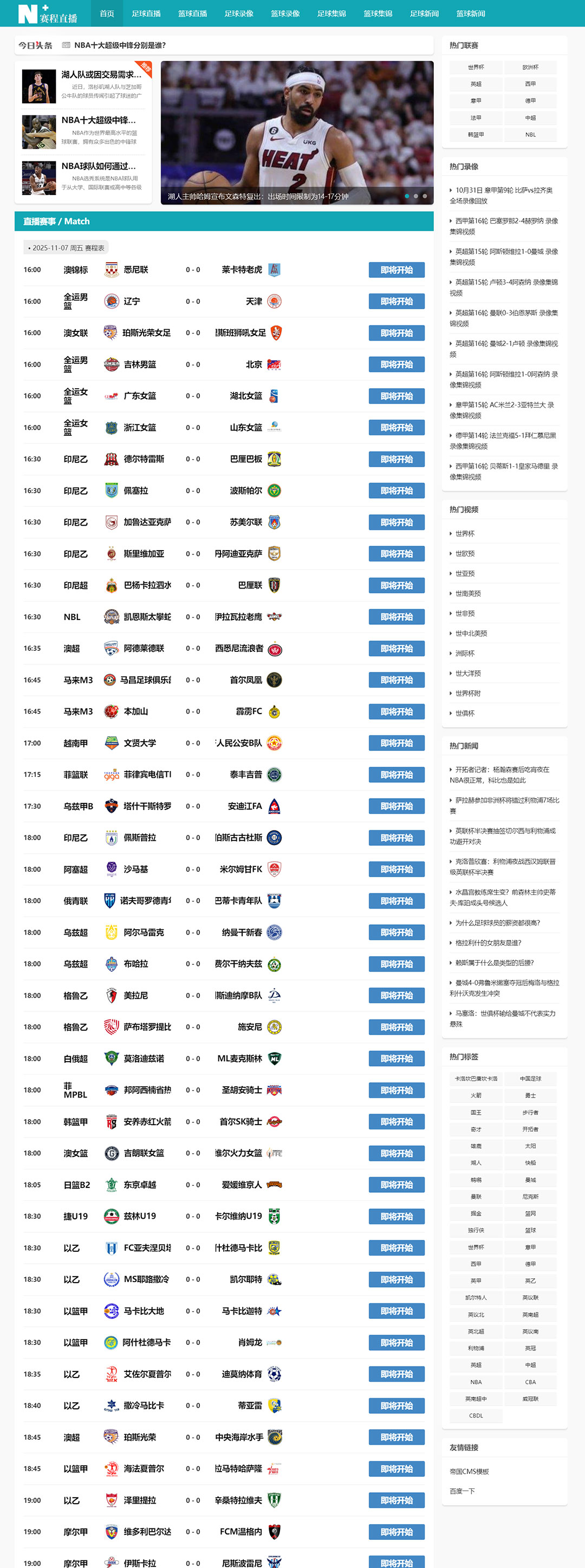Go to the last slide of the banner carousel
Screen dimensions: 585x1568
point(424,196)
